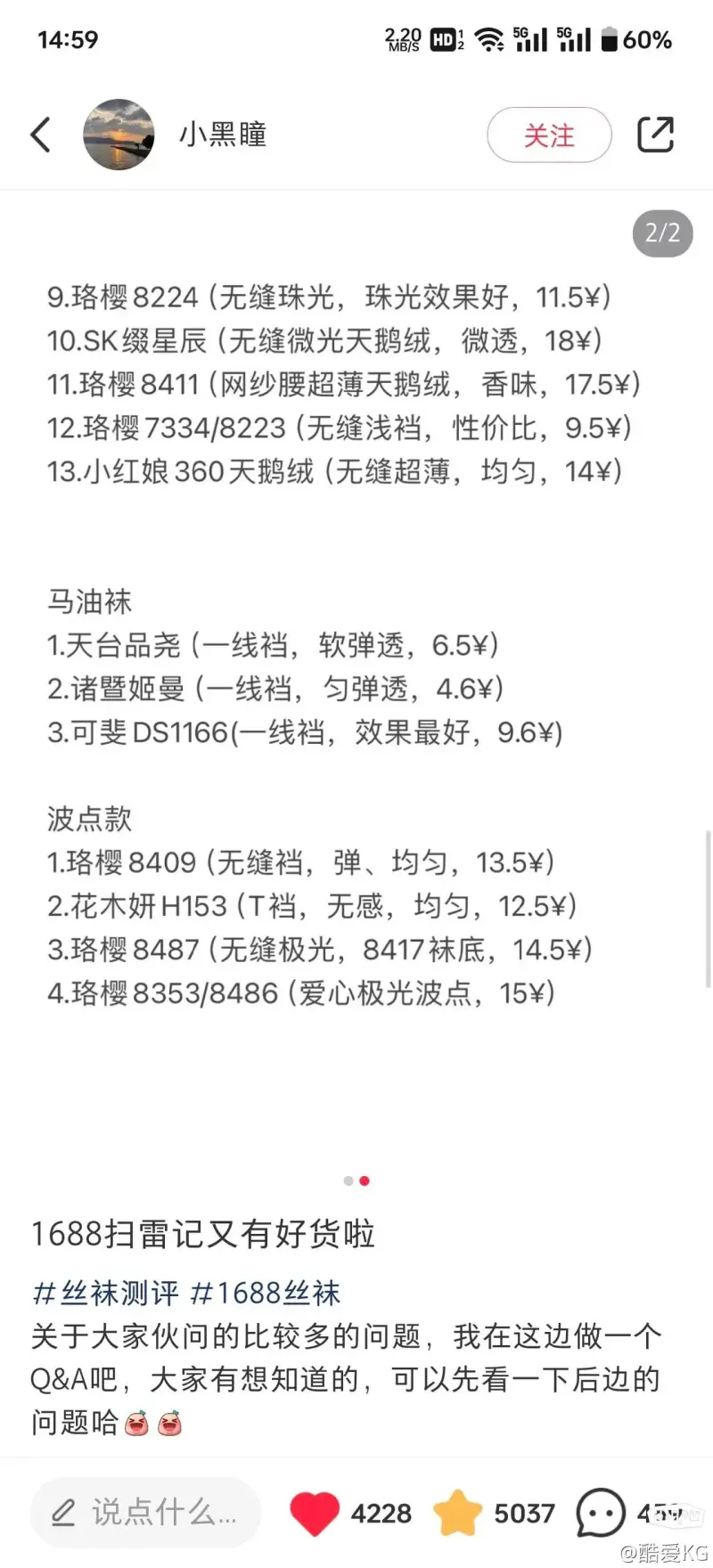Image resolution: width=713 pixels, height=1568 pixels.
Task: Go back from this post
Action: 41,135
